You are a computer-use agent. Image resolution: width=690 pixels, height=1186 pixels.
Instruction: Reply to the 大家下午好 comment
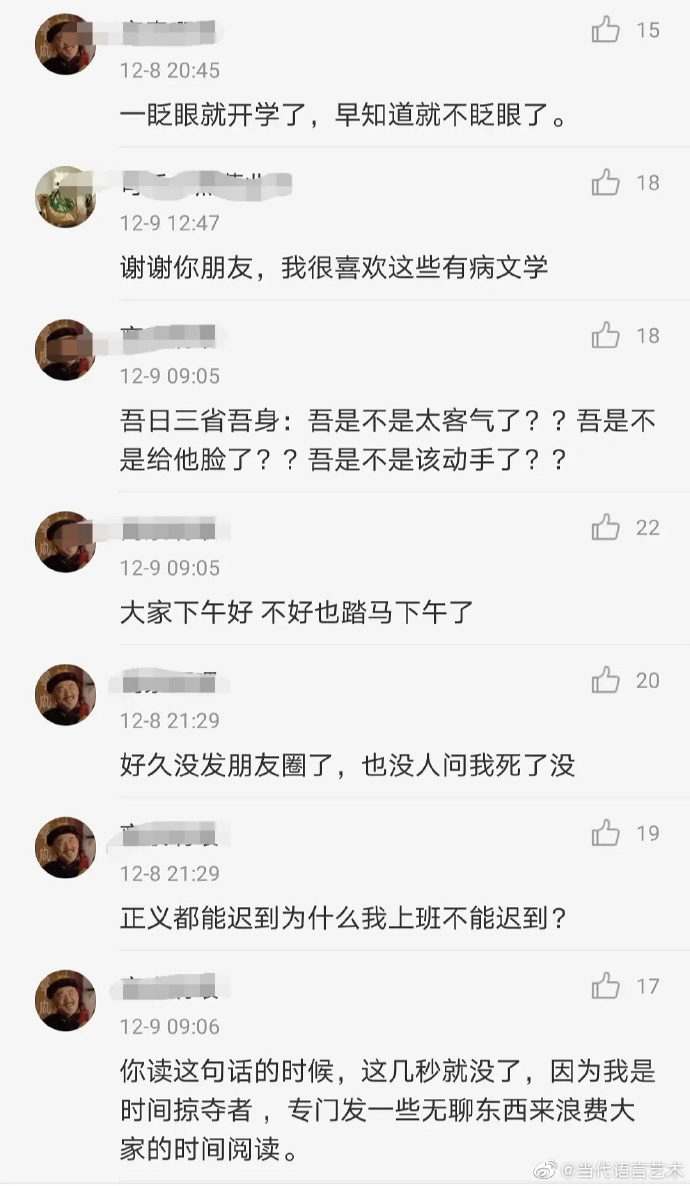295,611
